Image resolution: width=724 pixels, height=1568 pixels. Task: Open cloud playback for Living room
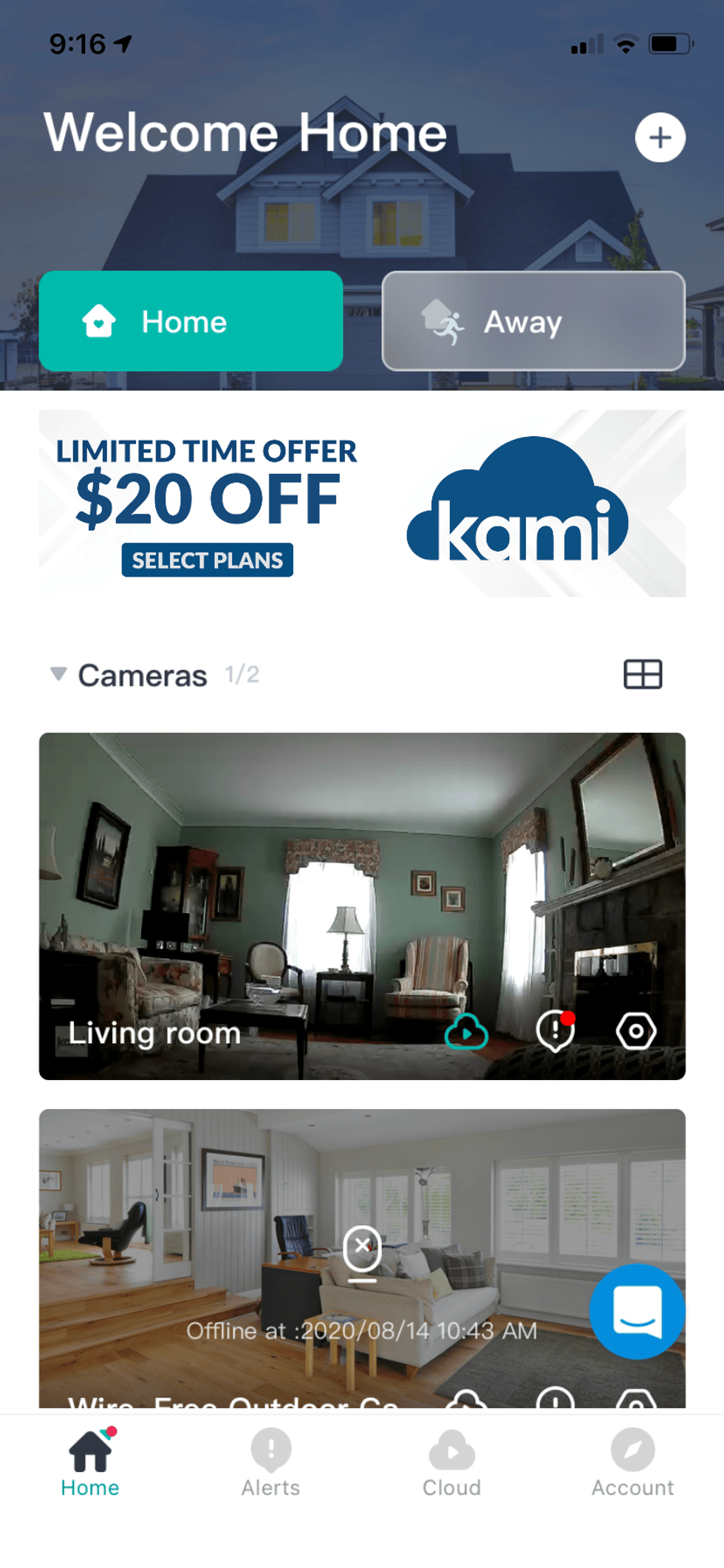point(466,1031)
